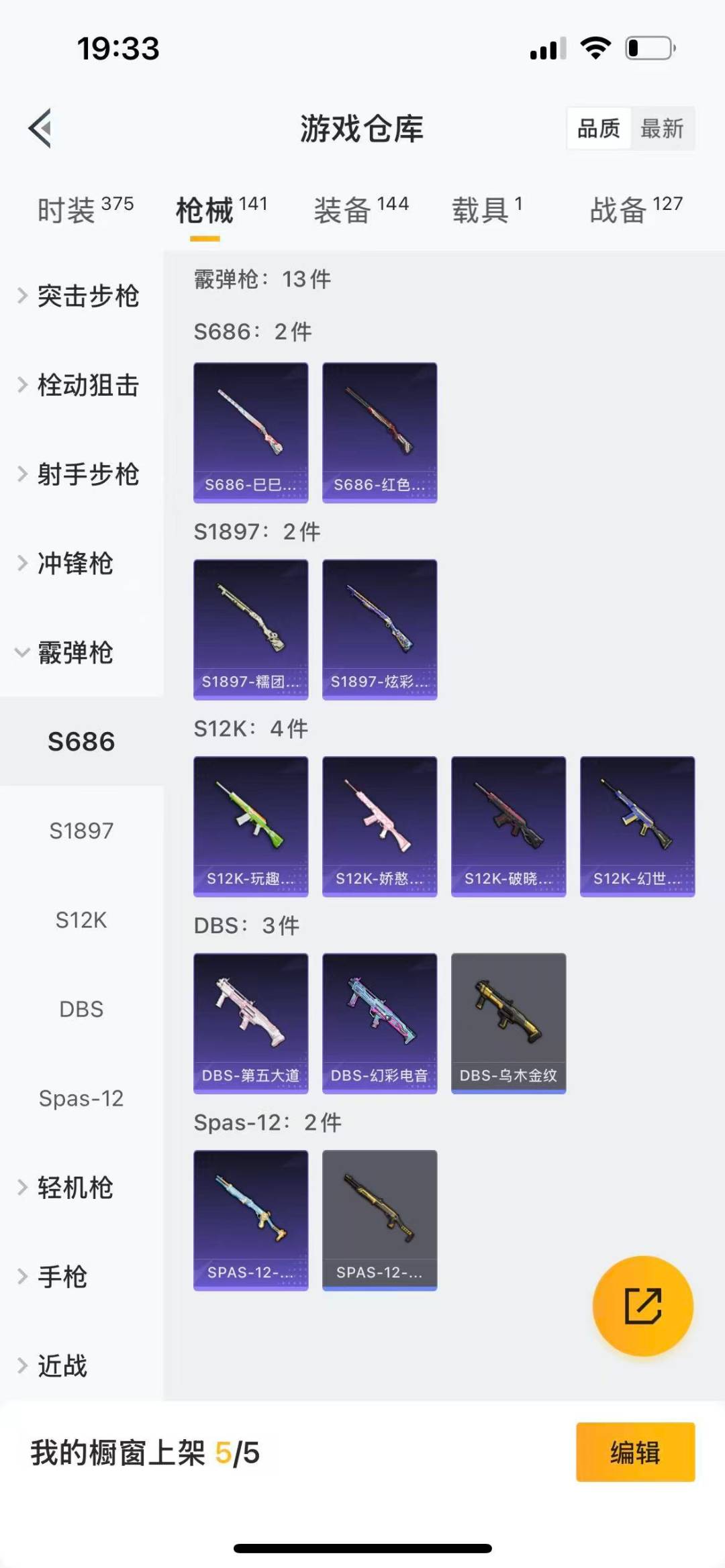725x1568 pixels.
Task: Go back using the top-left arrow
Action: (40, 128)
